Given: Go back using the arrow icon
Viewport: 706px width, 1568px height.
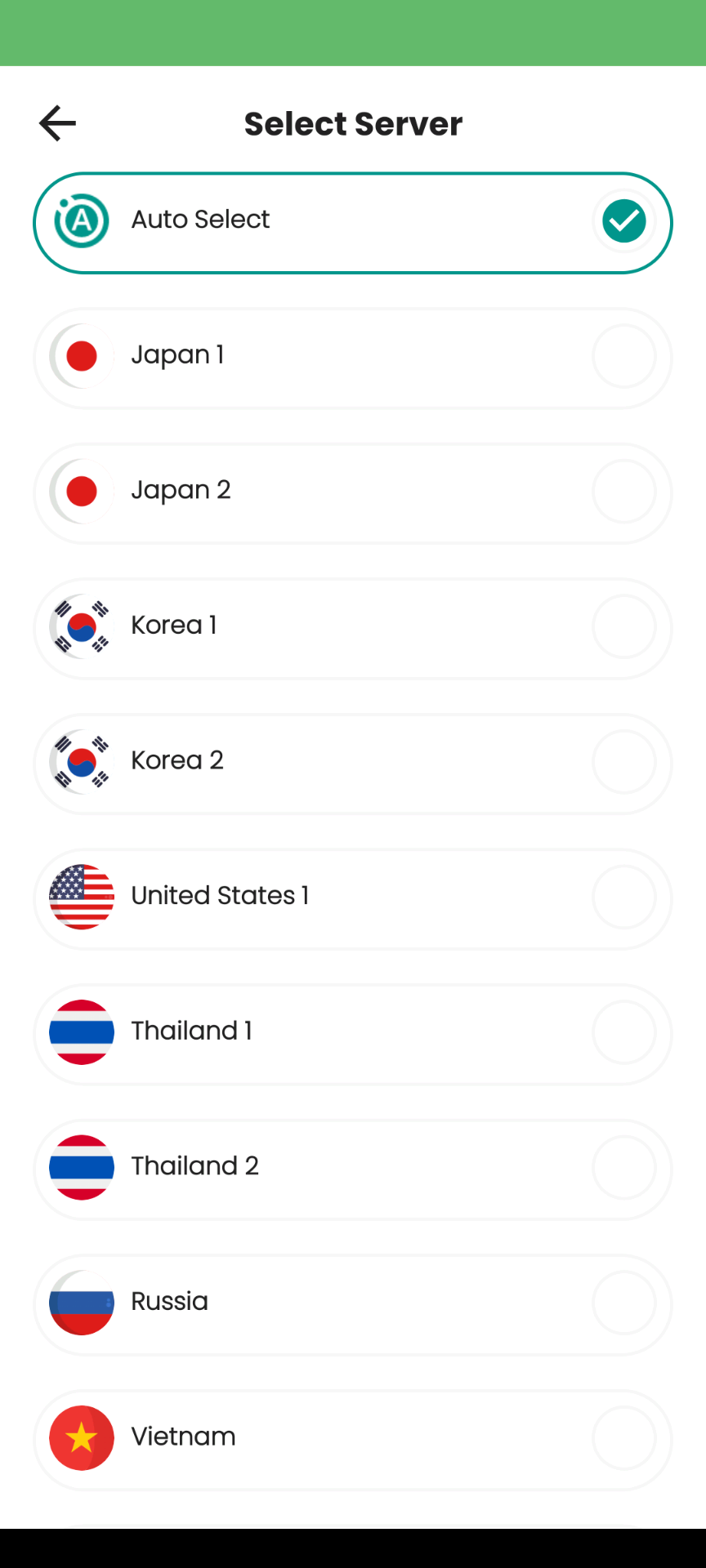Looking at the screenshot, I should point(57,123).
